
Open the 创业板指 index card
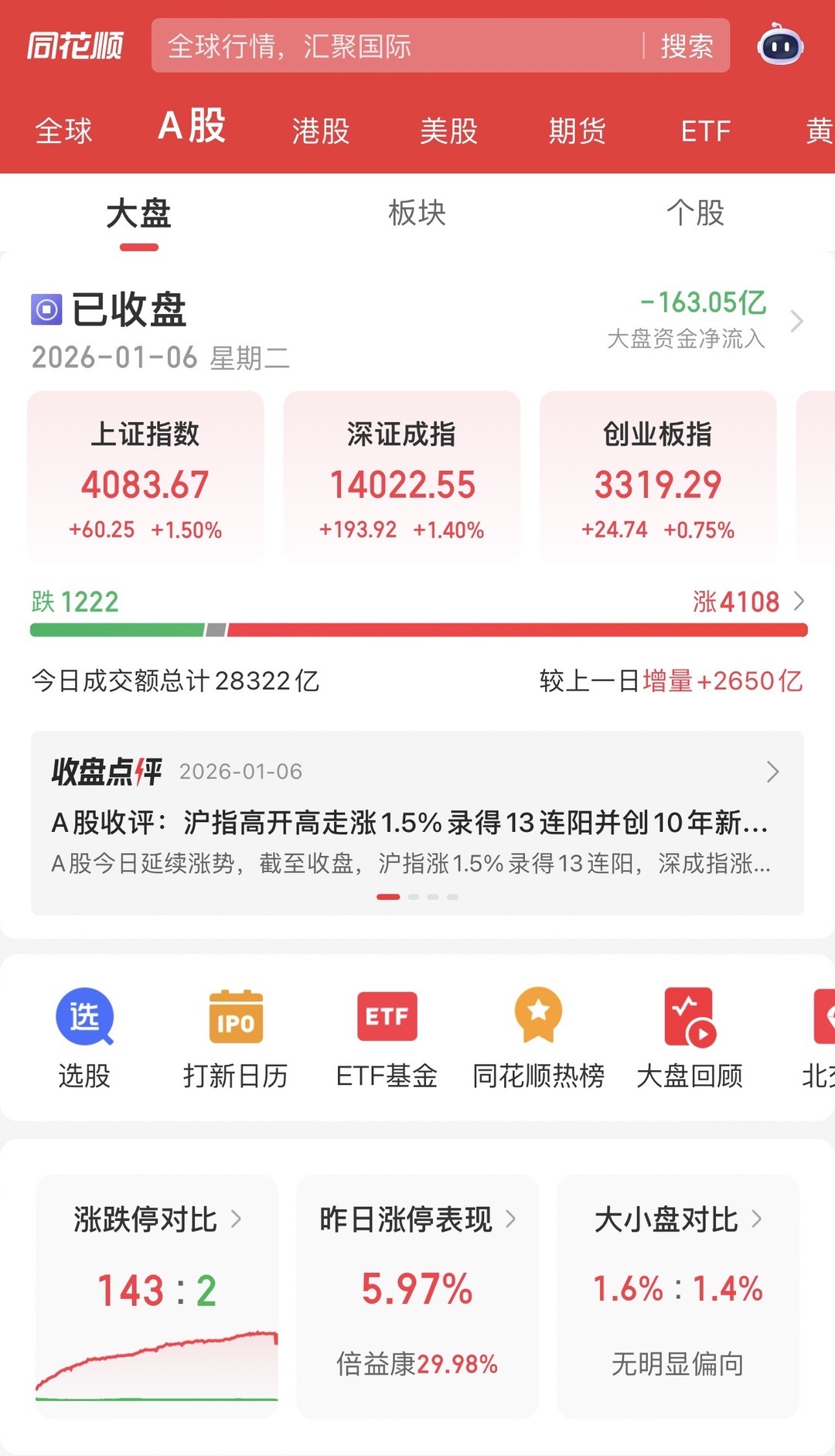click(x=657, y=476)
